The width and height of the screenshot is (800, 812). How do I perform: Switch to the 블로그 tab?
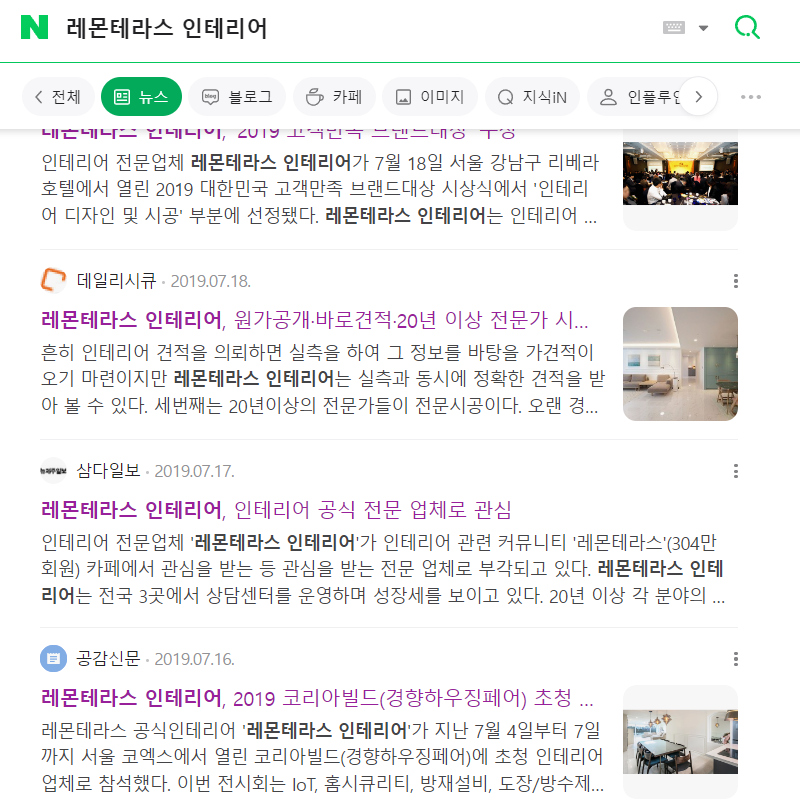click(x=237, y=97)
